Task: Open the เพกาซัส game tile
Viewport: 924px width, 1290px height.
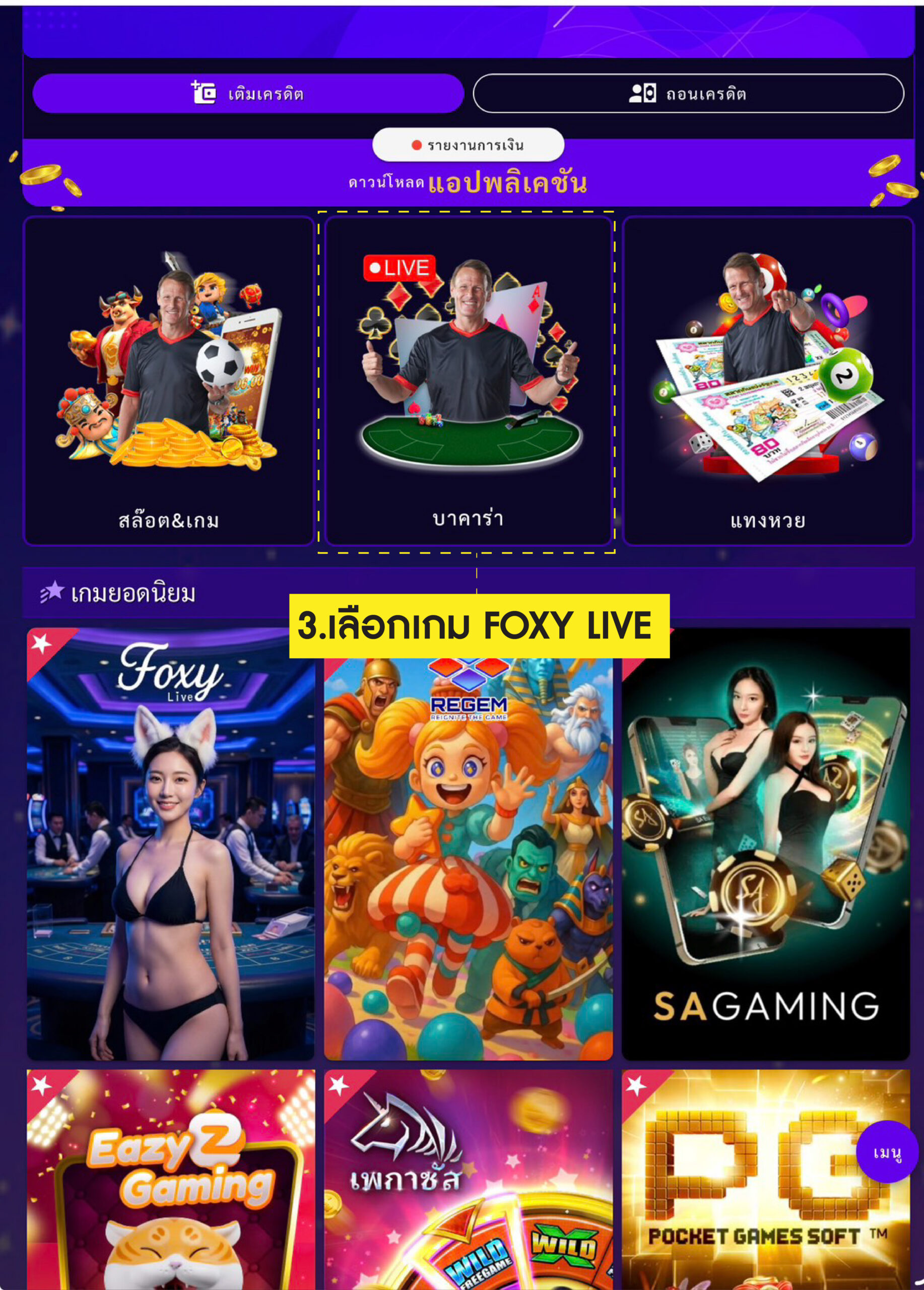Action: click(x=468, y=1183)
